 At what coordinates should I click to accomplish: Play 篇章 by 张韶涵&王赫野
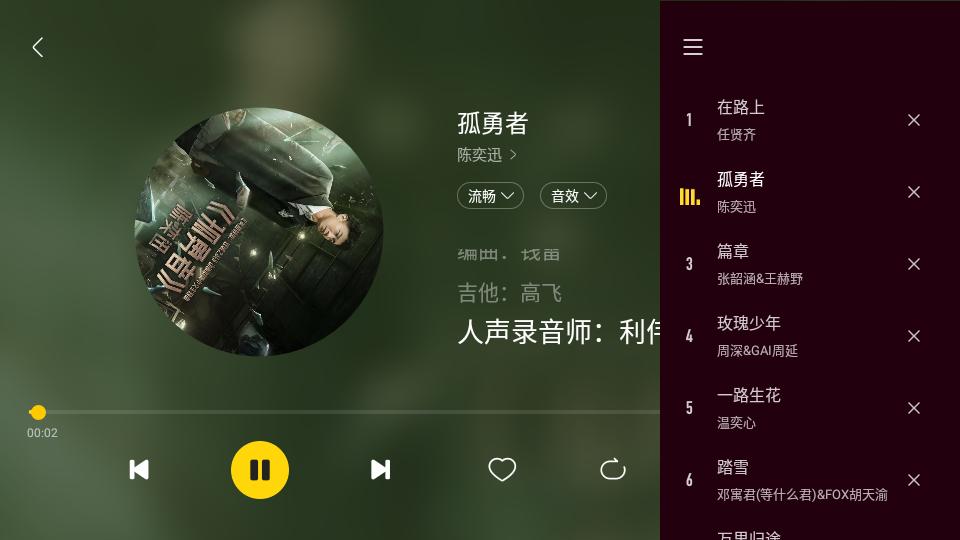pyautogui.click(x=780, y=264)
